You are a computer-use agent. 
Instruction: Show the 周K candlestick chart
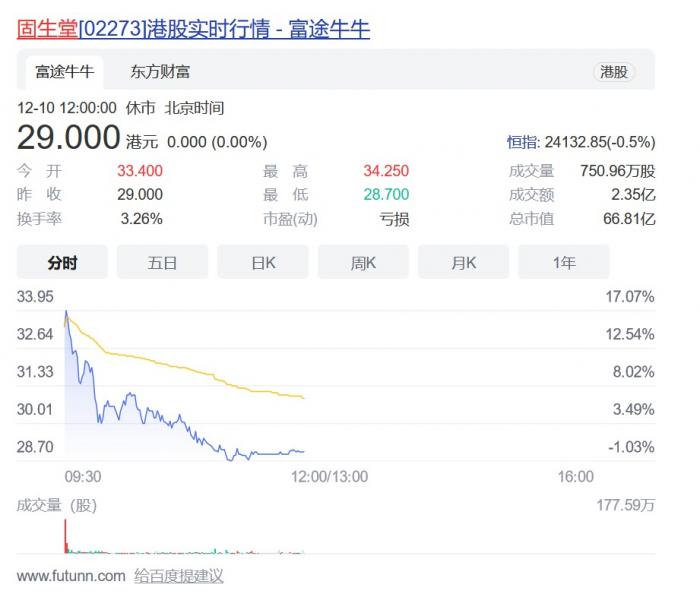pyautogui.click(x=363, y=263)
